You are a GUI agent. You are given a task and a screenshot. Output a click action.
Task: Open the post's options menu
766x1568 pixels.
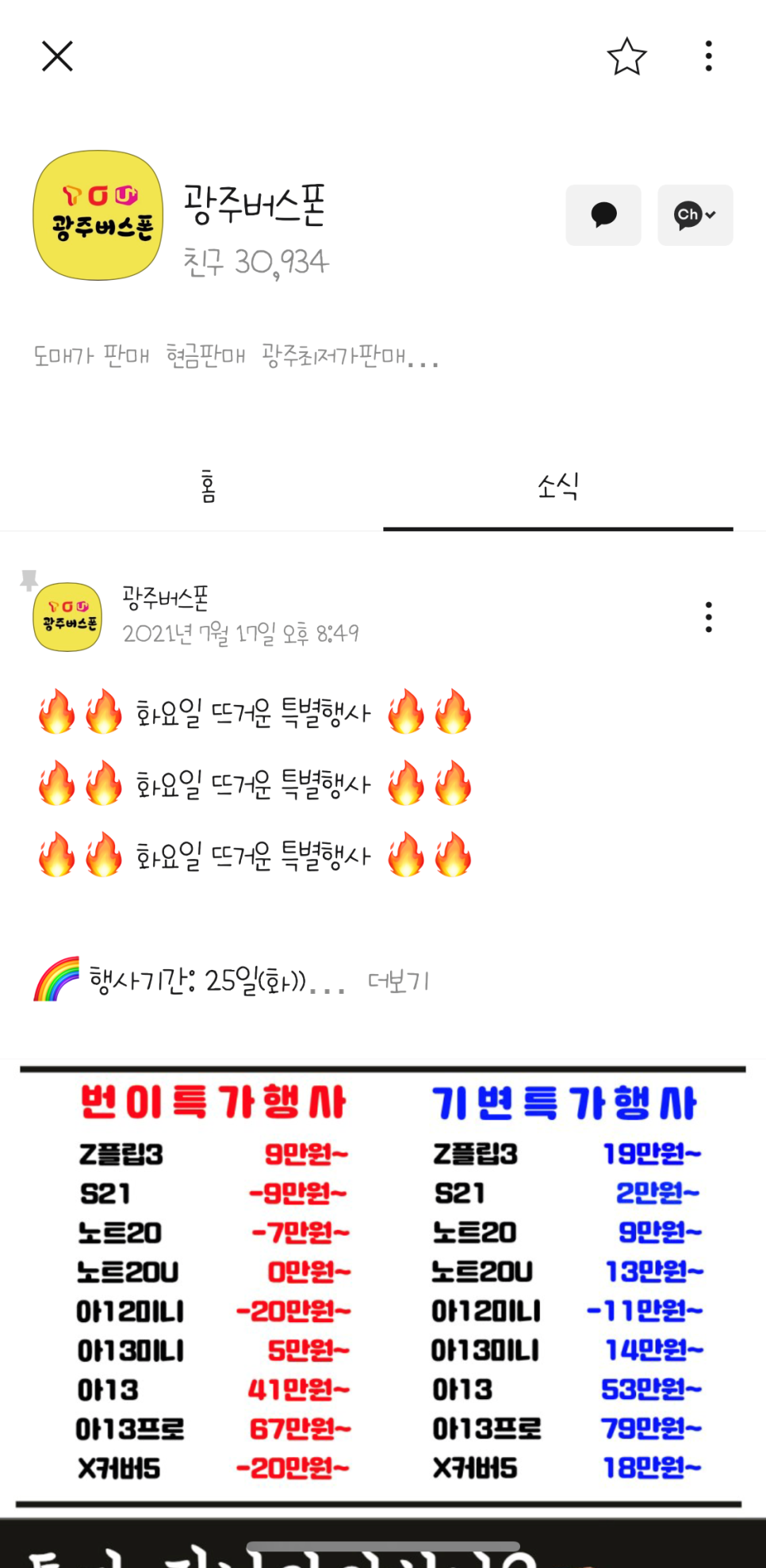click(708, 616)
